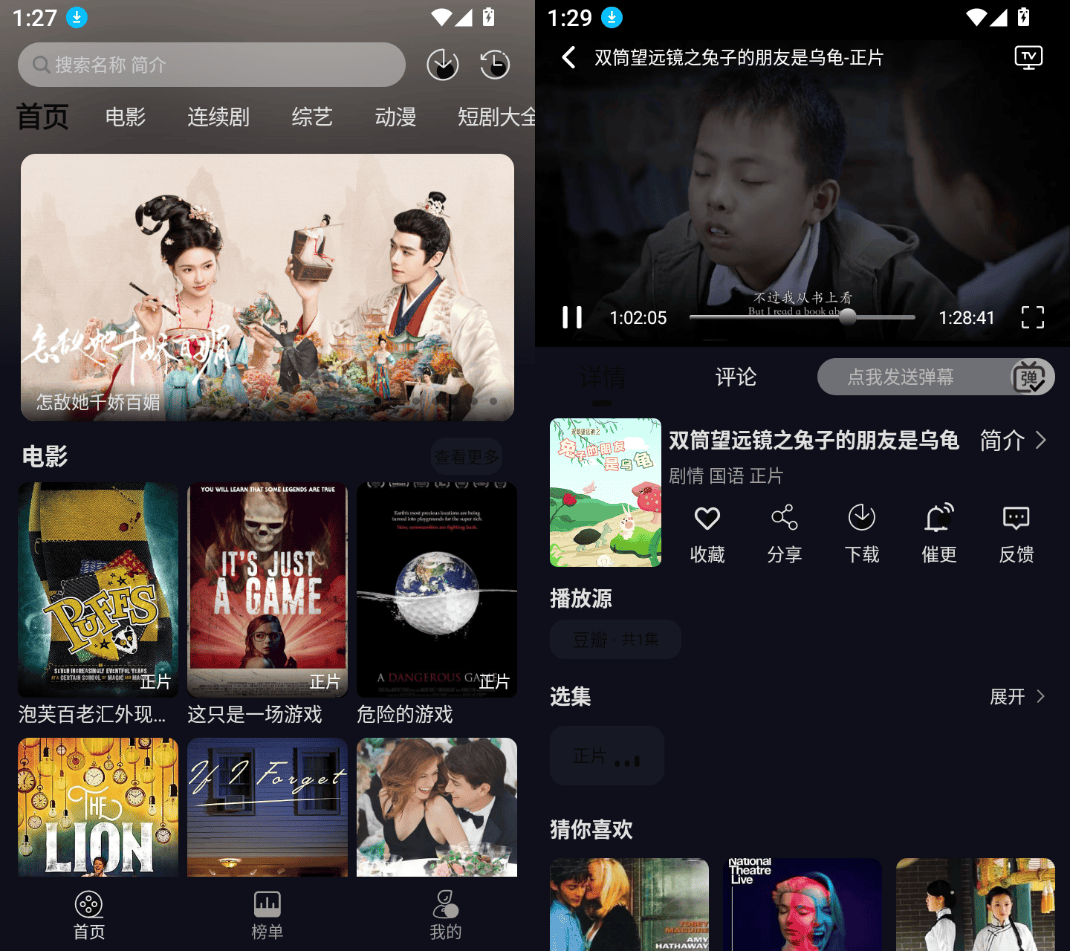Go back from the video player
1070x951 pixels.
pyautogui.click(x=569, y=58)
